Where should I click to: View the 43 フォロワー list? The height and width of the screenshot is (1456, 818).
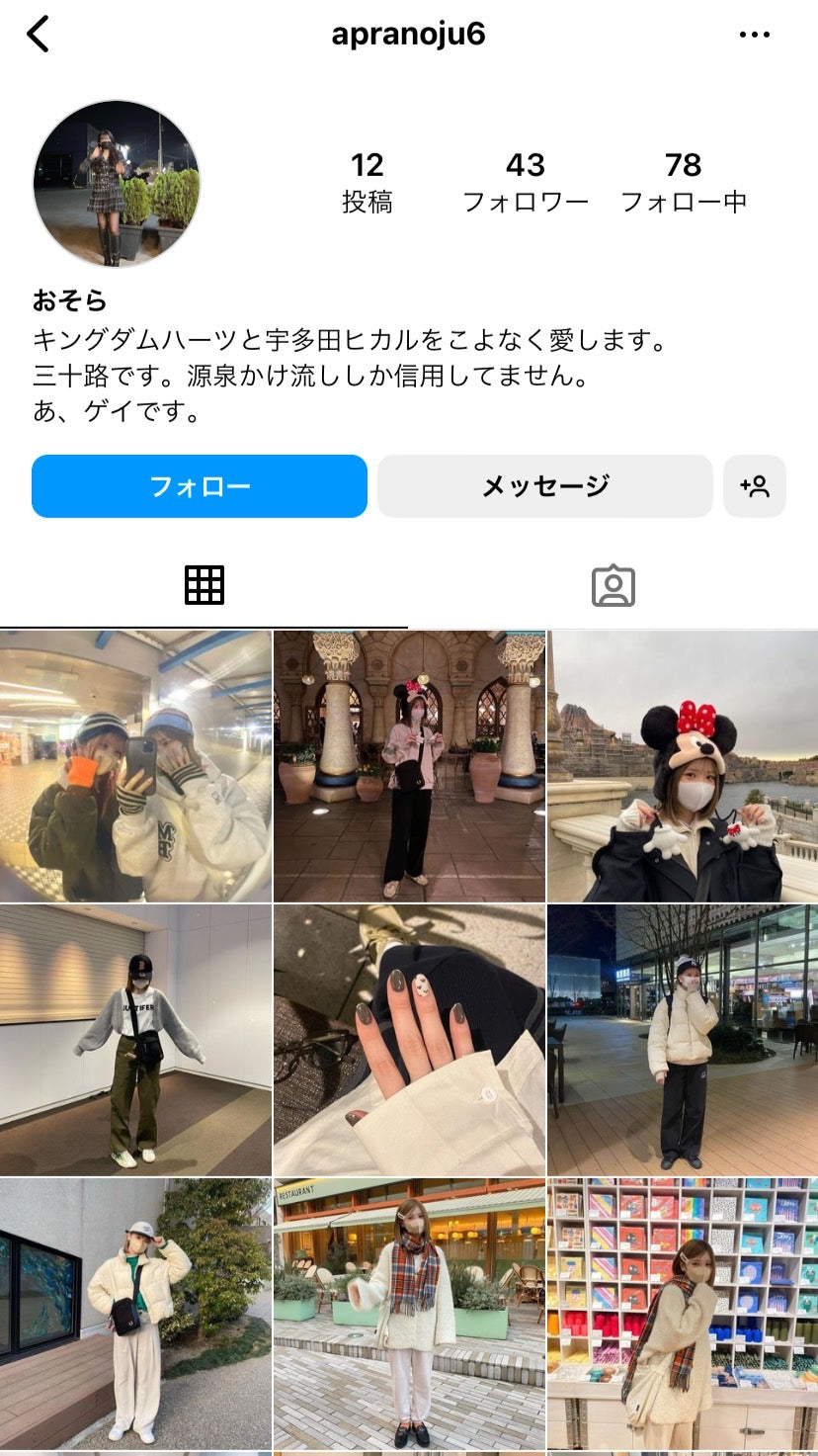click(526, 182)
